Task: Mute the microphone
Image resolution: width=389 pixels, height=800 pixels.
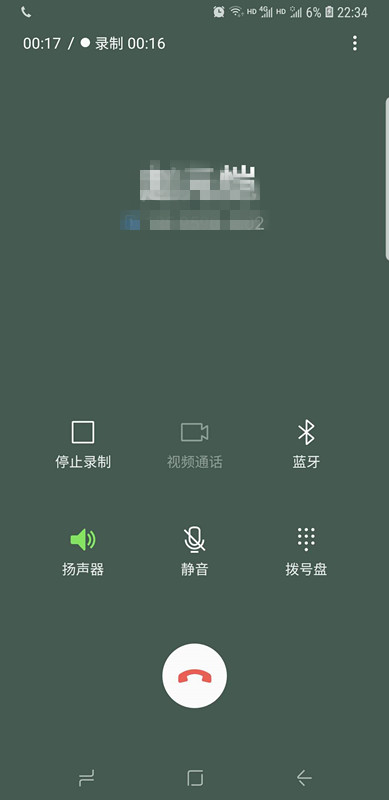Action: (194, 552)
